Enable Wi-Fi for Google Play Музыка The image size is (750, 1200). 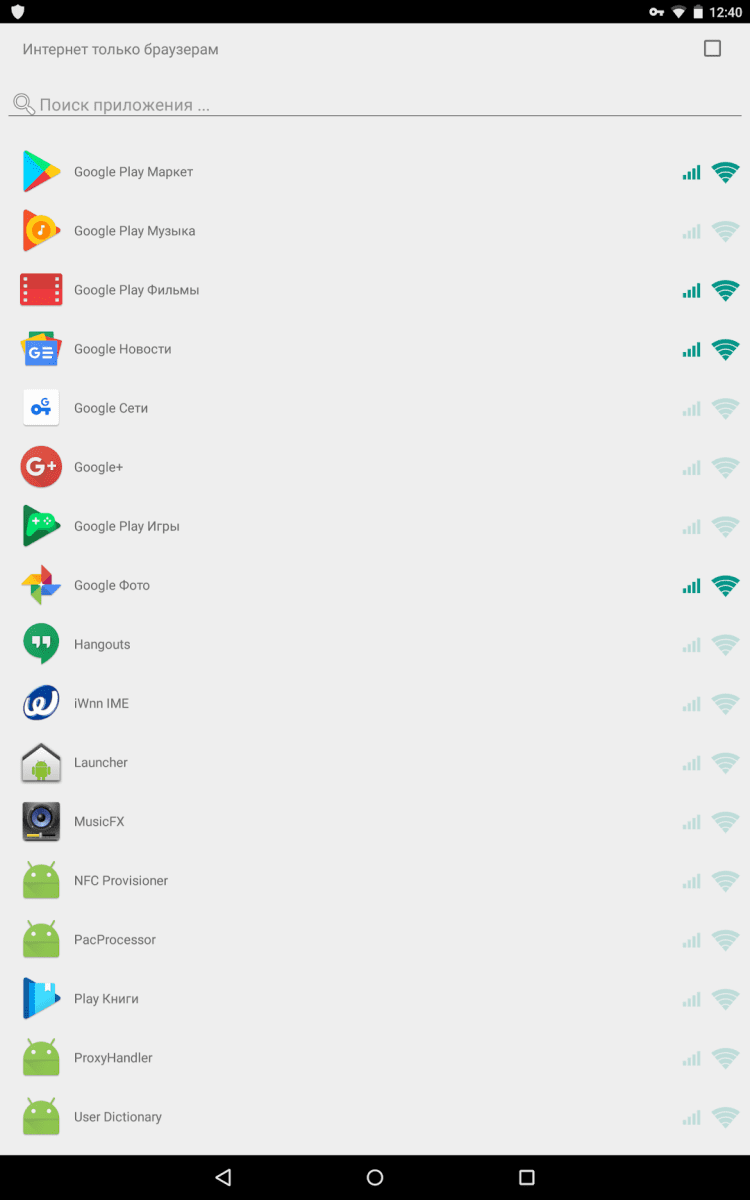tap(725, 231)
